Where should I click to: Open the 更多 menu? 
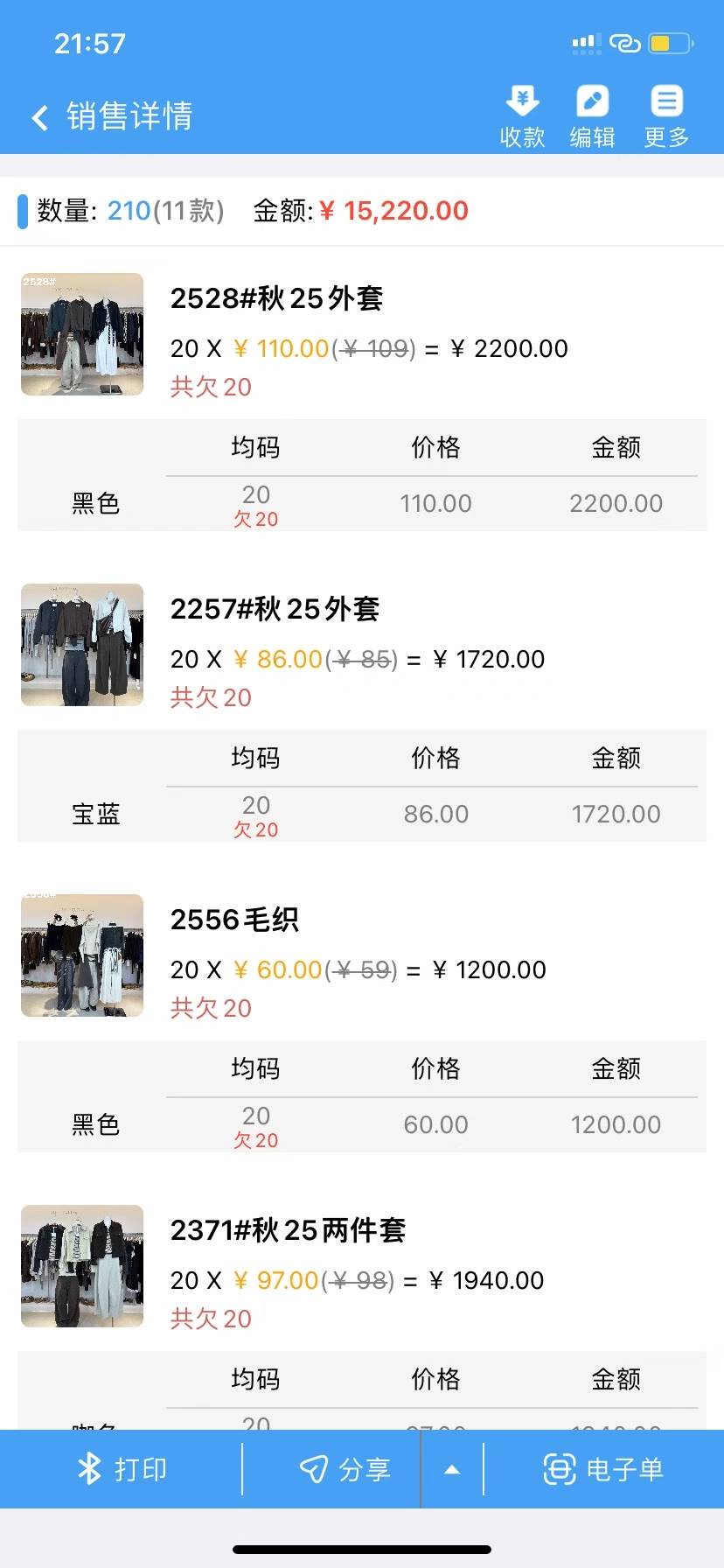pyautogui.click(x=666, y=117)
